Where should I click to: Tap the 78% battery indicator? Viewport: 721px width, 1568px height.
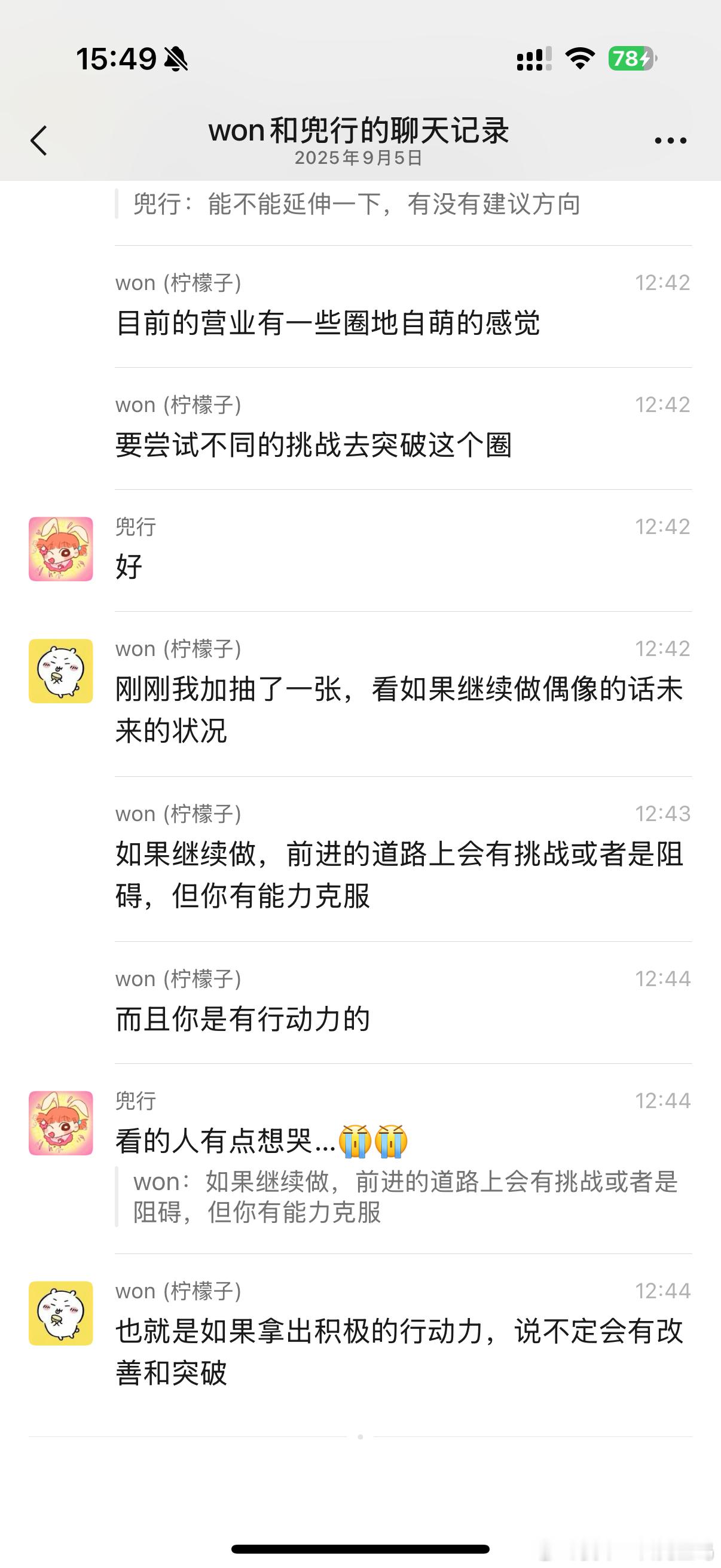coord(631,59)
